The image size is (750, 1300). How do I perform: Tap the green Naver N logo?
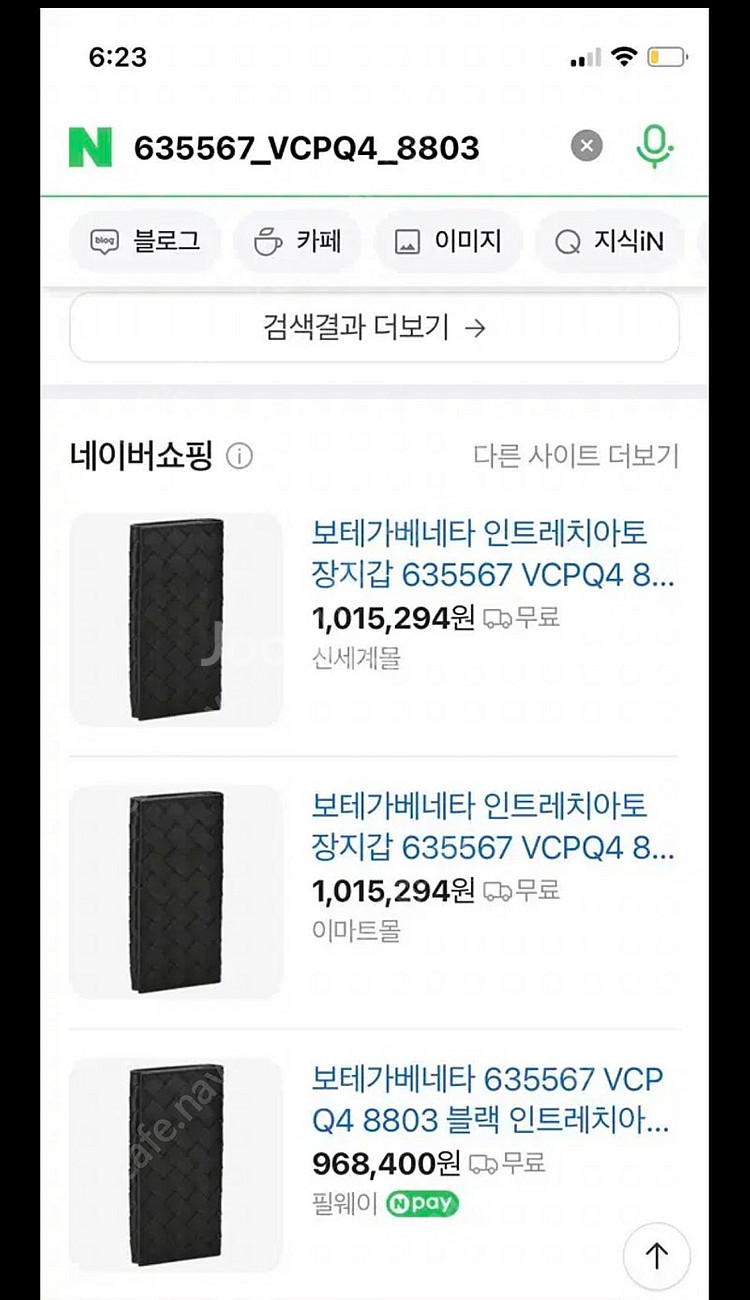[x=90, y=148]
